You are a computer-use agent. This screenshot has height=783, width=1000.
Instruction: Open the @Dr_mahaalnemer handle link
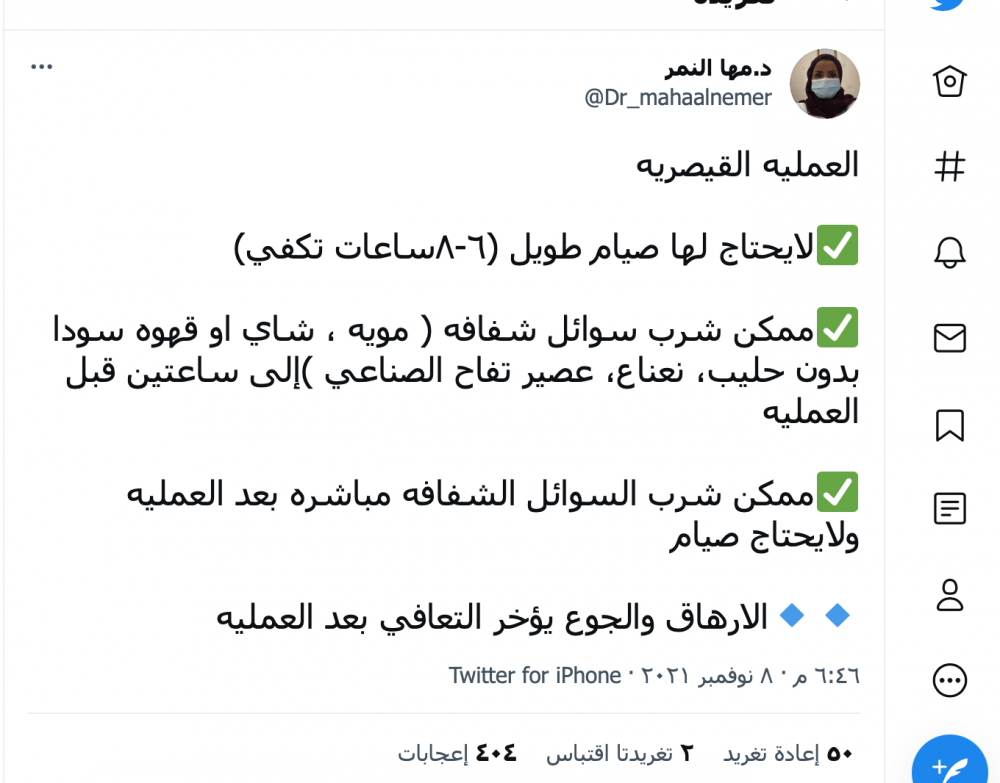[x=678, y=98]
